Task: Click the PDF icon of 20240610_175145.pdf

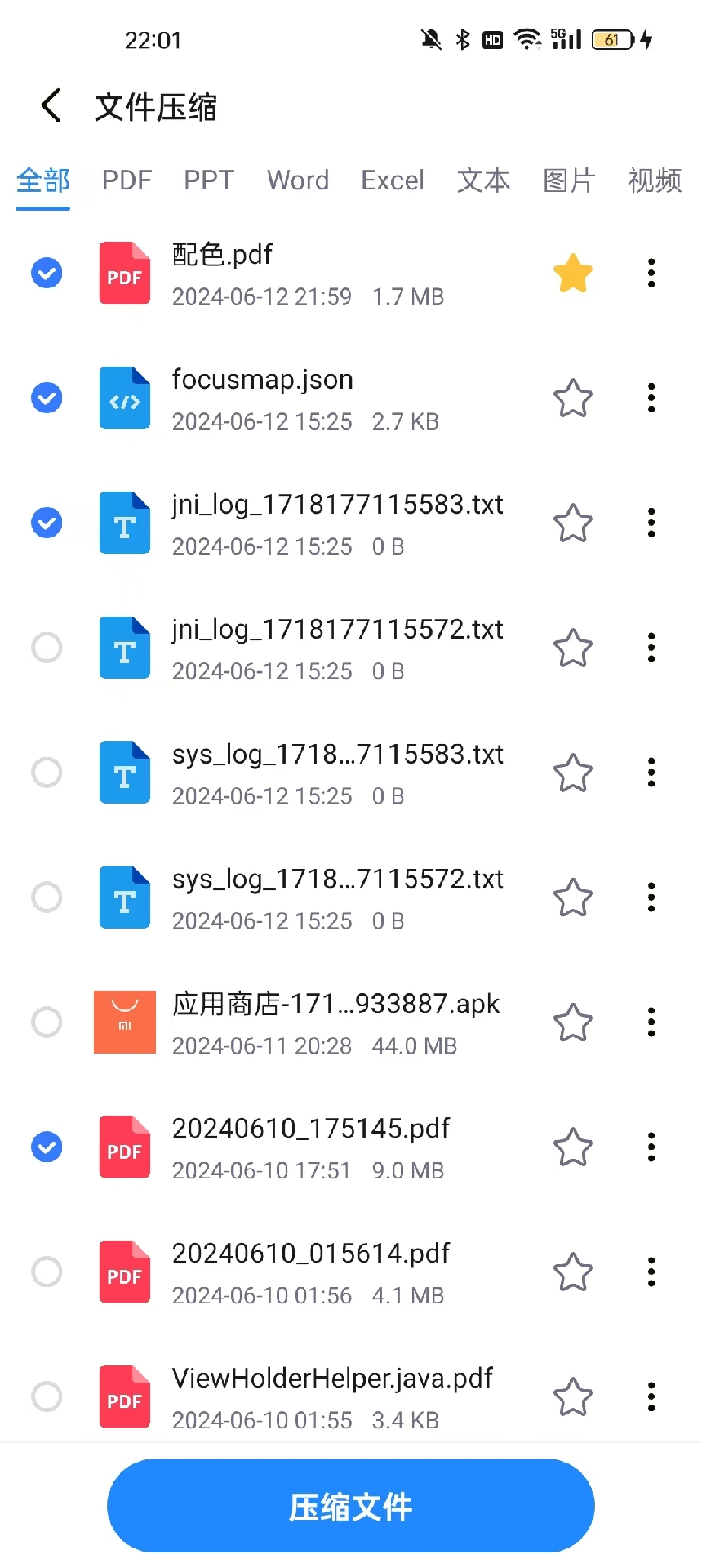Action: 124,1147
